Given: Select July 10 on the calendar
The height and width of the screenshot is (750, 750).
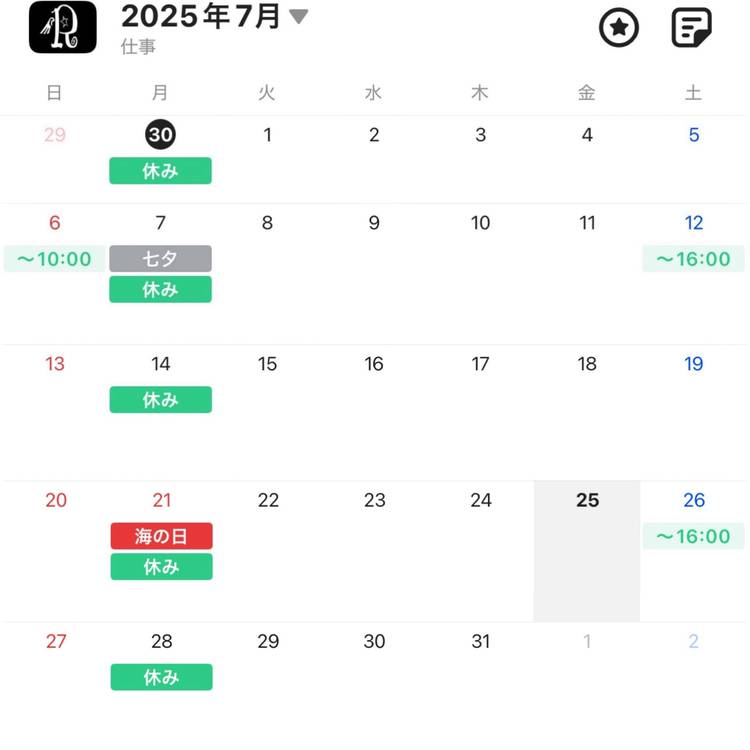Looking at the screenshot, I should [x=480, y=223].
